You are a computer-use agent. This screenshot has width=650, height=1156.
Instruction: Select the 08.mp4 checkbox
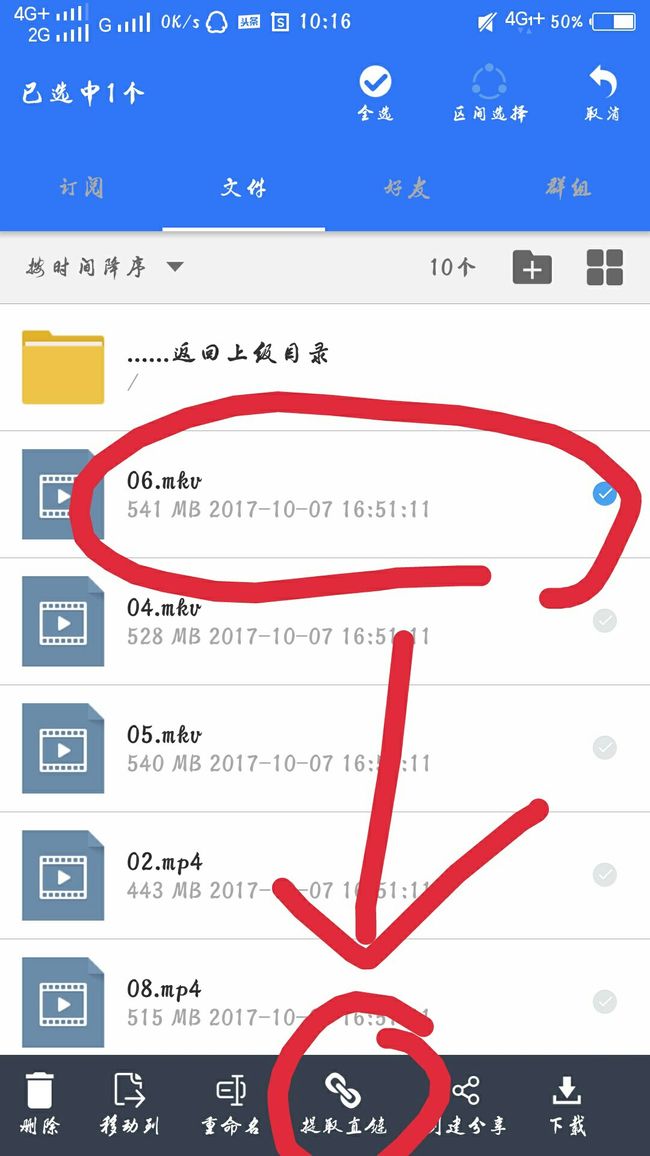pyautogui.click(x=604, y=1001)
